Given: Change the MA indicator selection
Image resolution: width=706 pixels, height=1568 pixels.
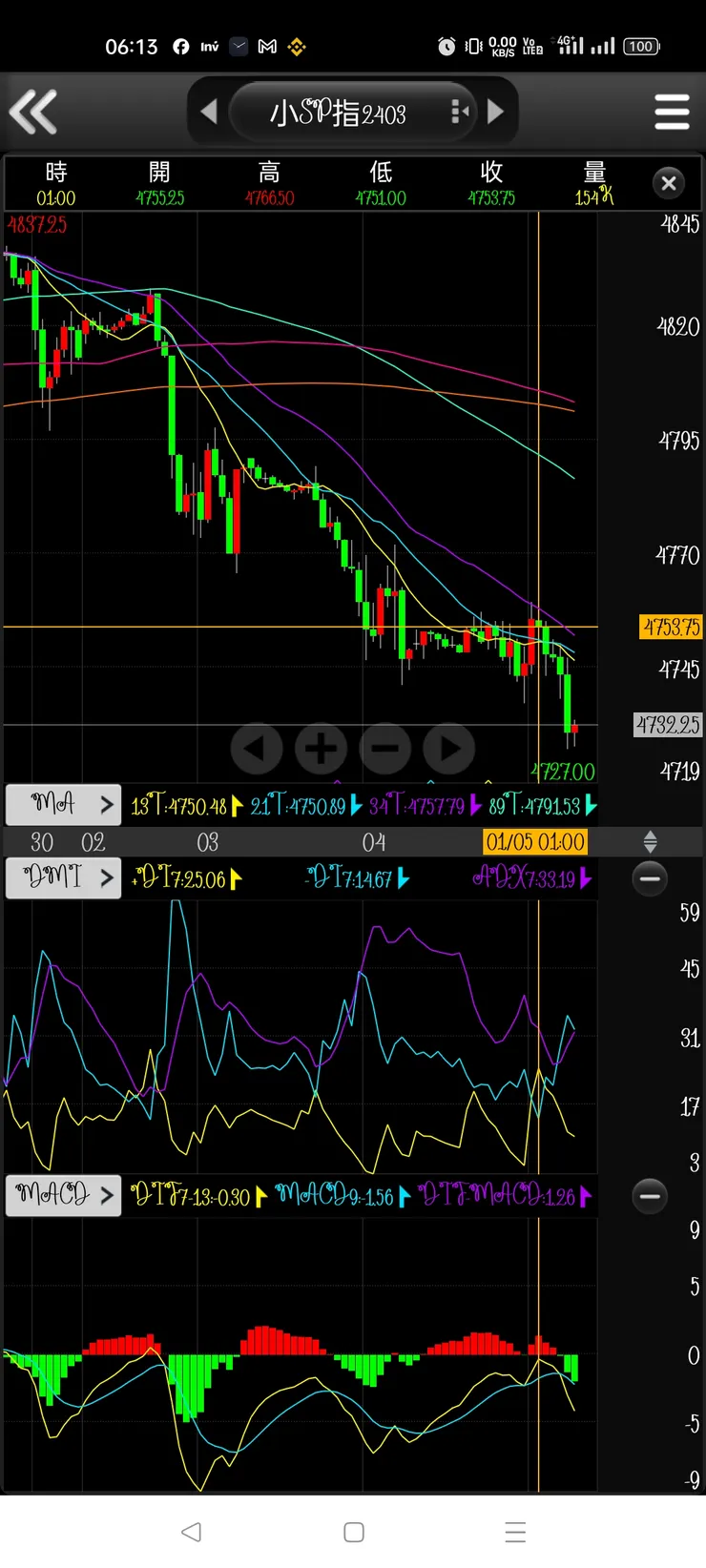Looking at the screenshot, I should tap(63, 804).
